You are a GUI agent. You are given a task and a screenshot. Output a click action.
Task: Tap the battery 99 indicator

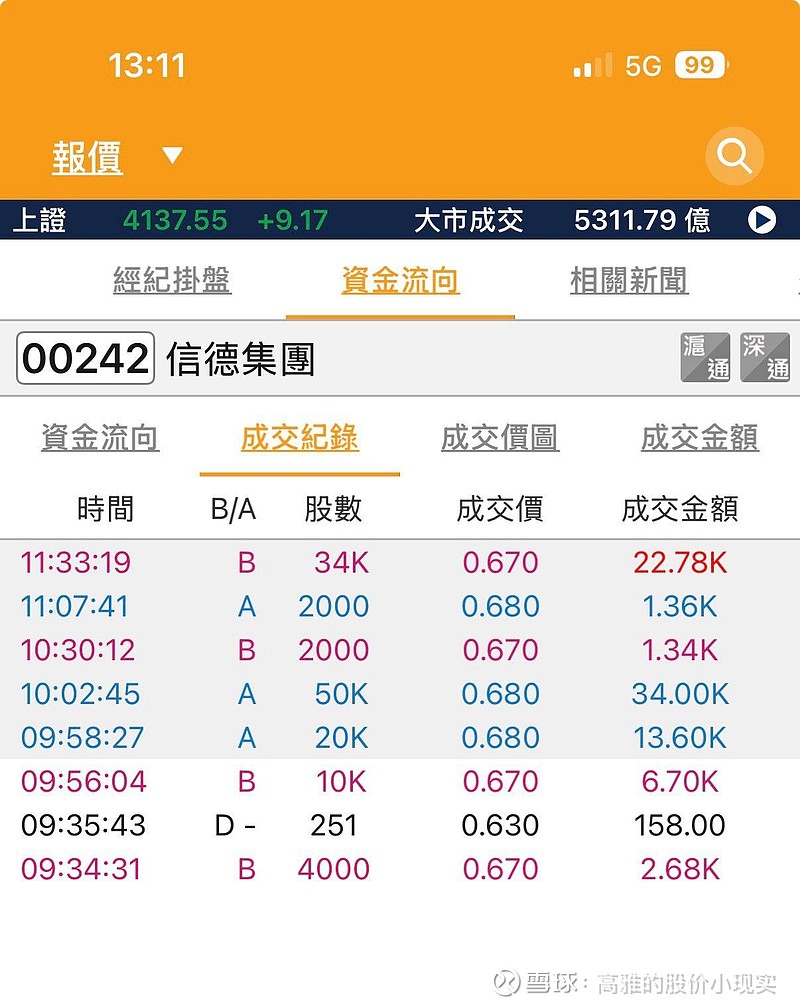pos(700,65)
